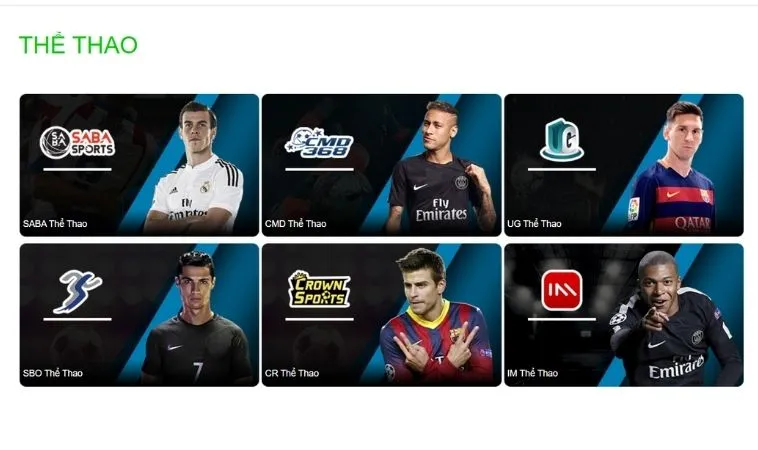This screenshot has width=758, height=450.
Task: Choose the SBO Thể Thao card
Action: [x=139, y=314]
